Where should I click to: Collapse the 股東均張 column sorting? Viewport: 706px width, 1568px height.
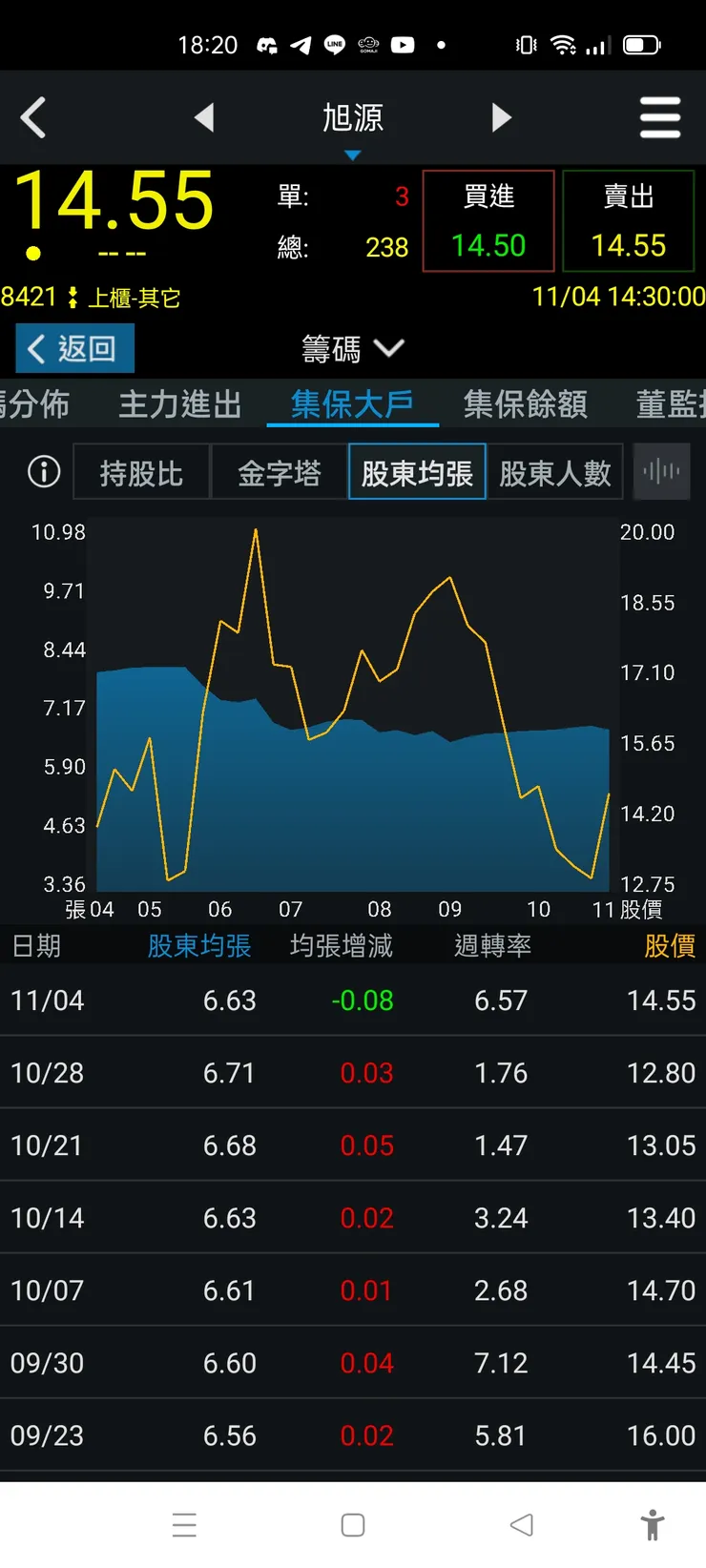point(198,945)
